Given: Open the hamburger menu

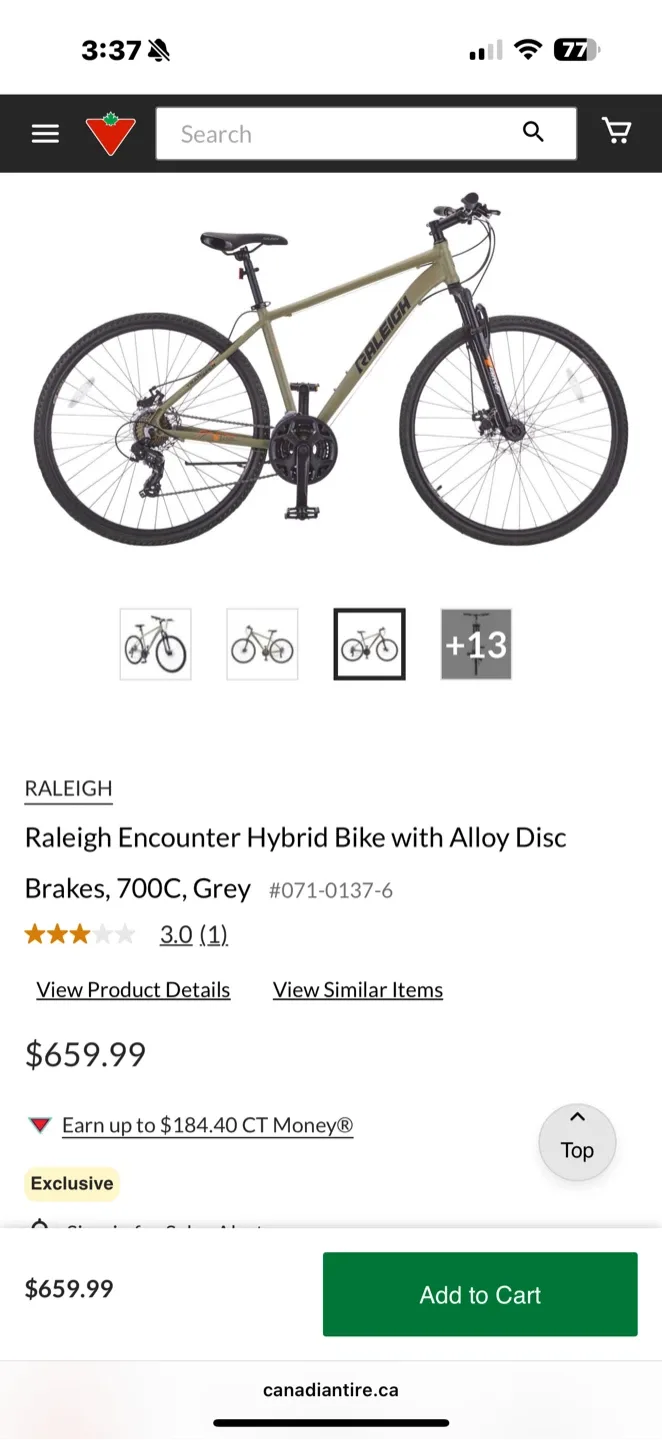Looking at the screenshot, I should (45, 134).
